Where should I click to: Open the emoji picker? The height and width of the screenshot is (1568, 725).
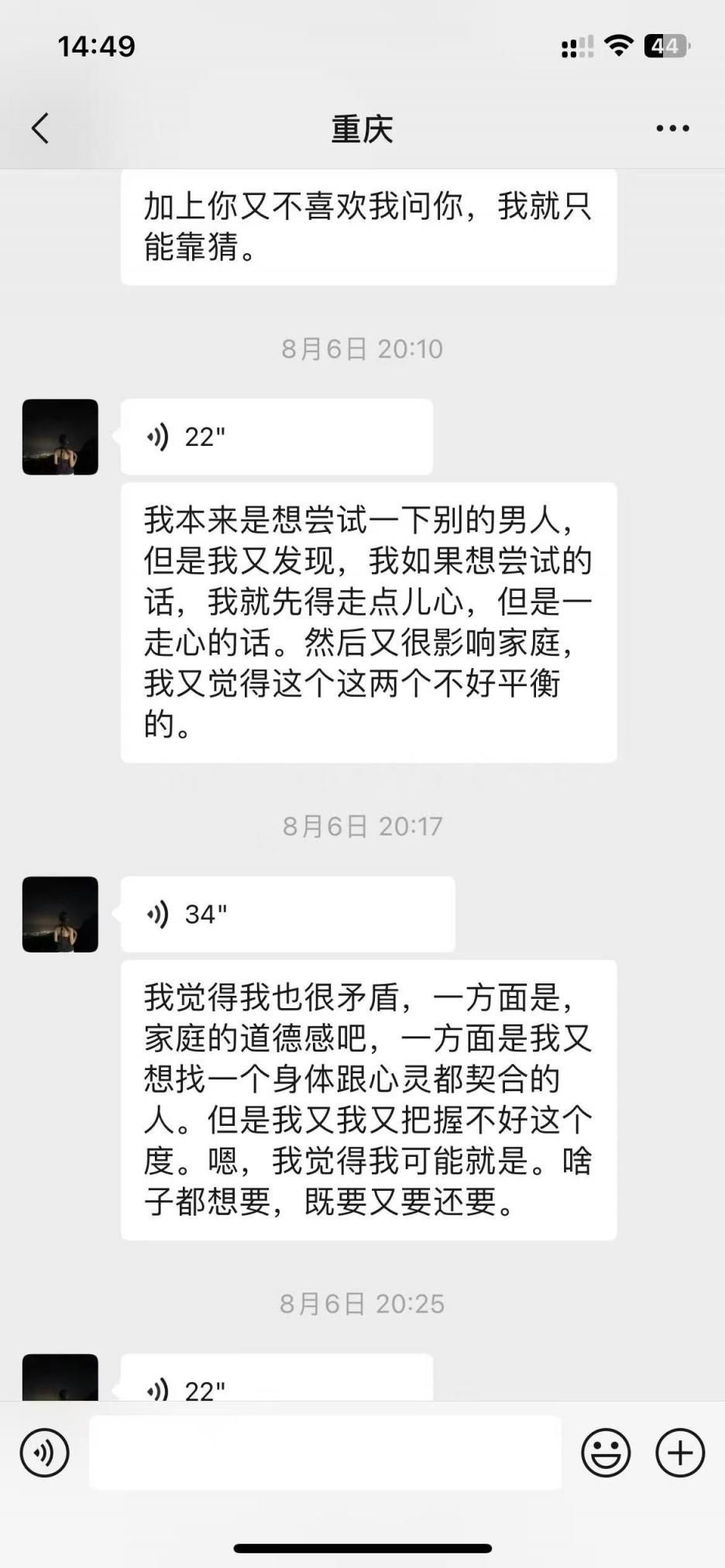[x=606, y=1453]
